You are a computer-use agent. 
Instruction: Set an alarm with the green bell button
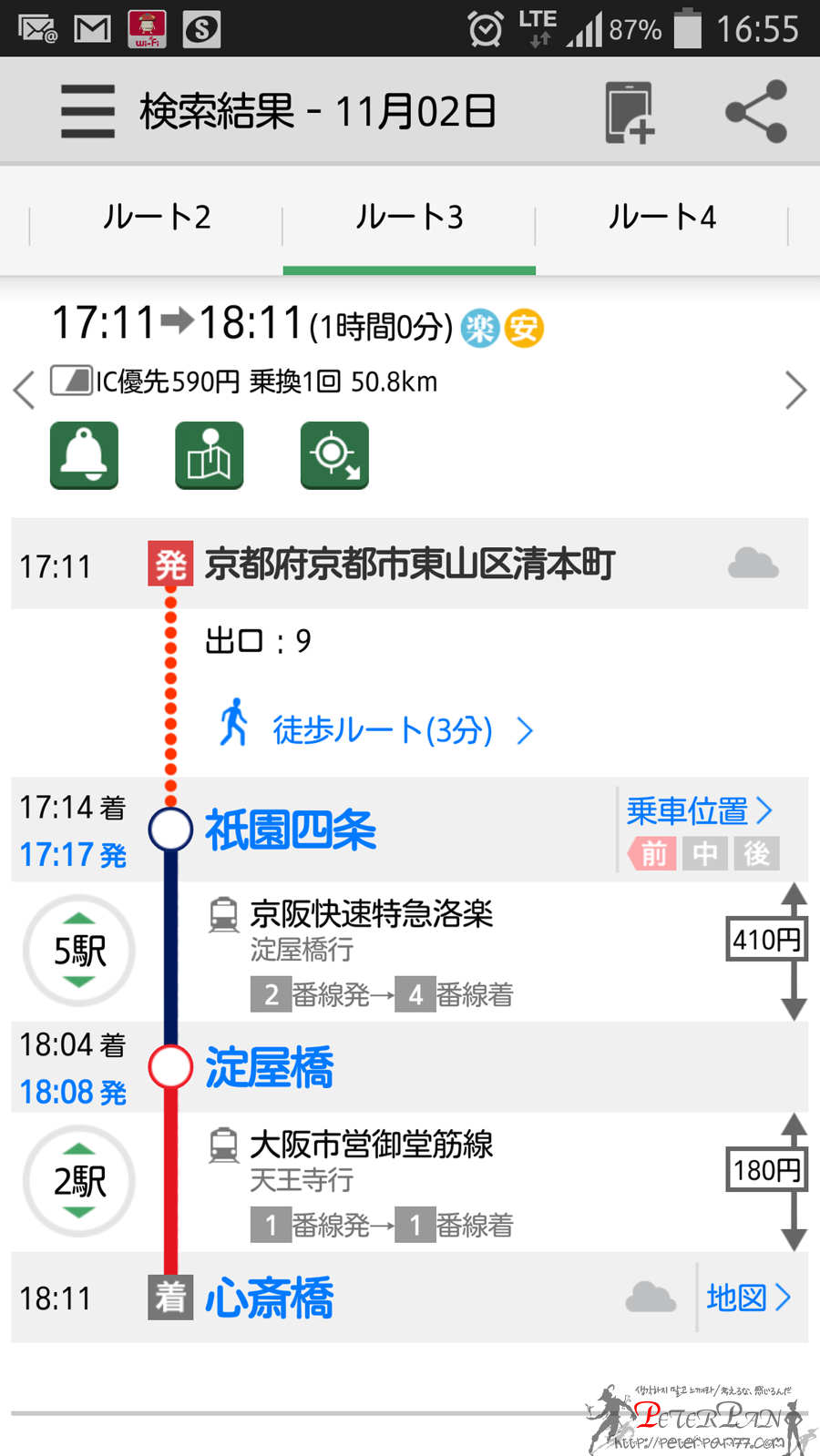click(84, 455)
